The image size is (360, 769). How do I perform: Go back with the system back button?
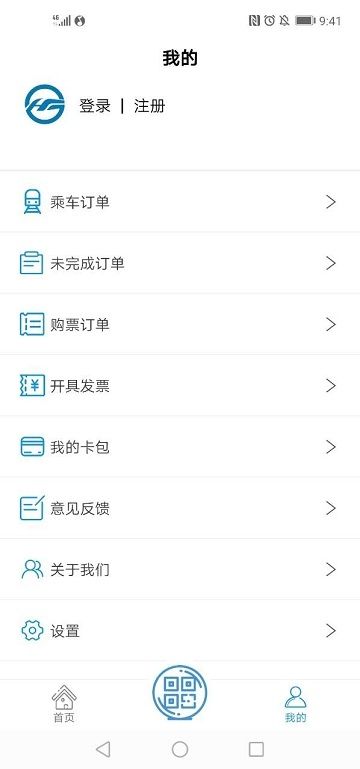click(103, 749)
